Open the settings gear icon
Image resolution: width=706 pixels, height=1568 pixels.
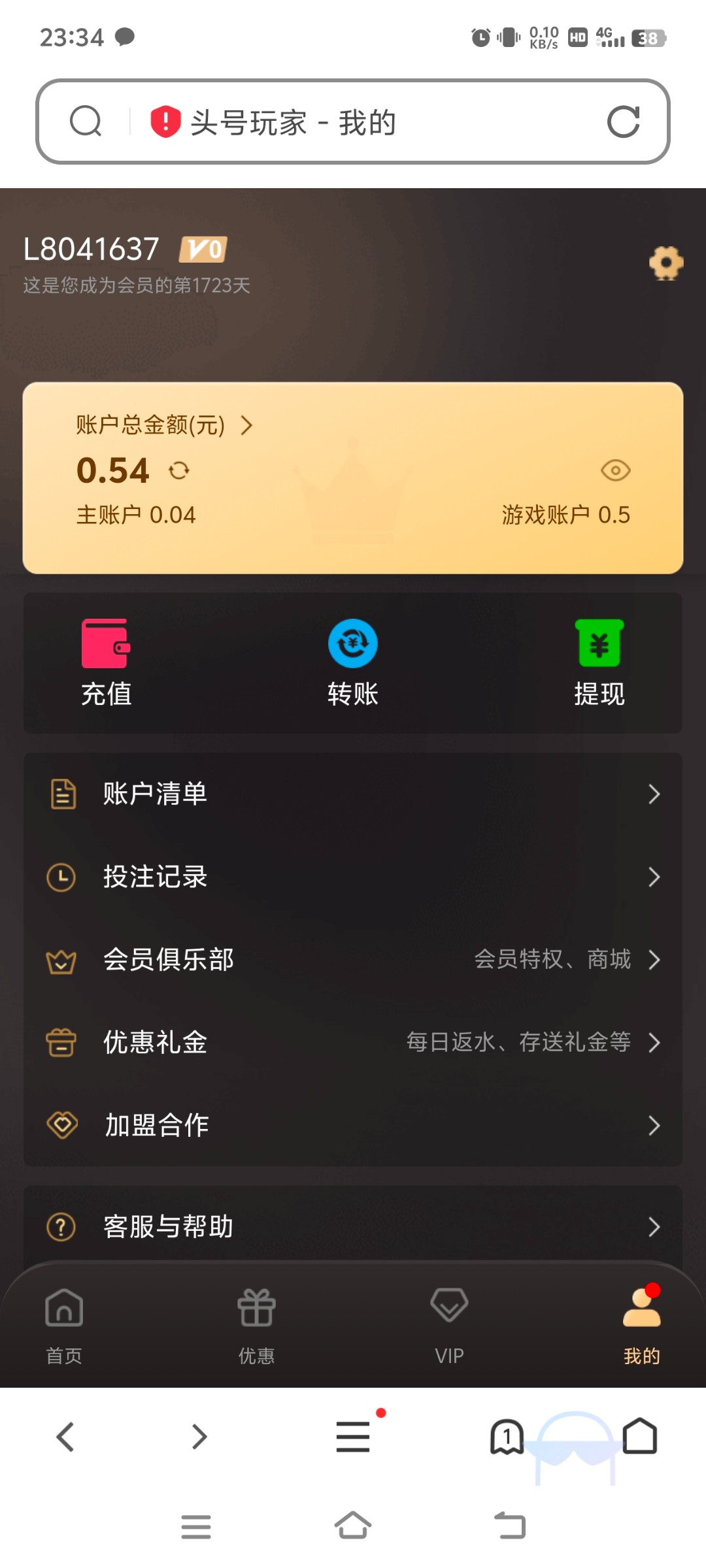click(665, 263)
